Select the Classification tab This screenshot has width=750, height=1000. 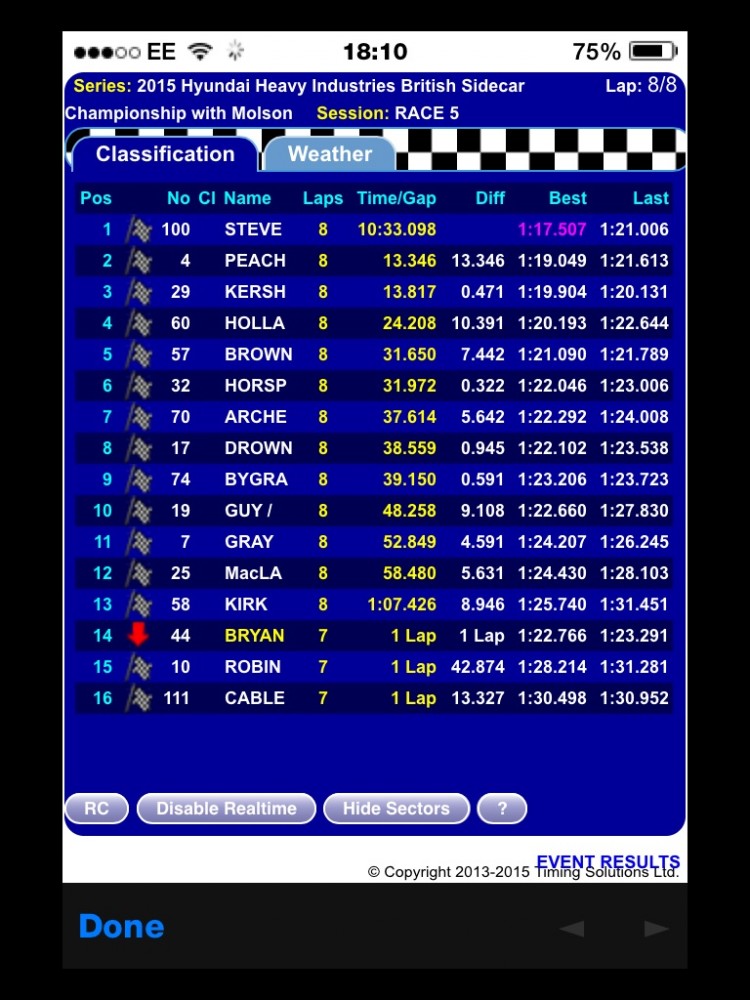pyautogui.click(x=165, y=154)
